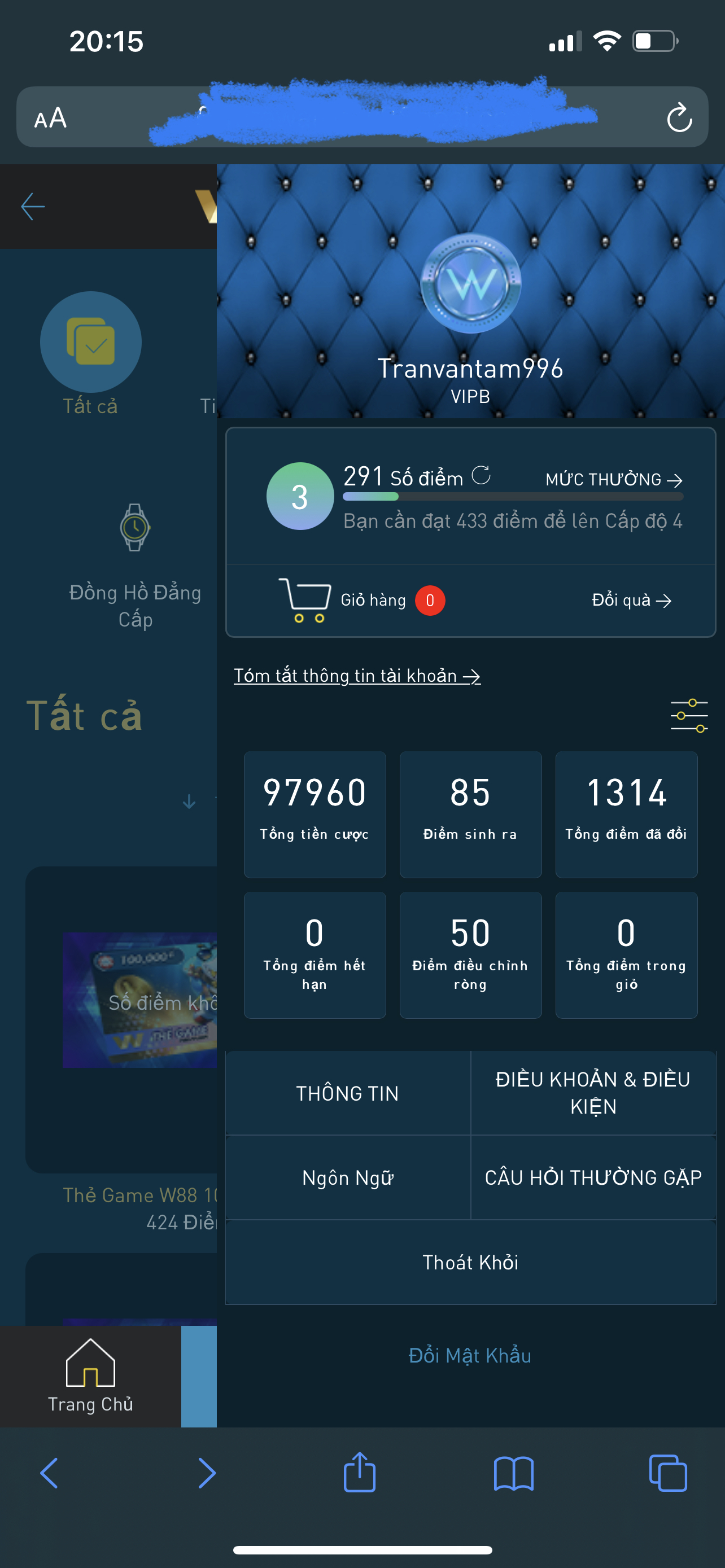Open Safari share sheet
This screenshot has height=1568, width=725.
tap(359, 1473)
